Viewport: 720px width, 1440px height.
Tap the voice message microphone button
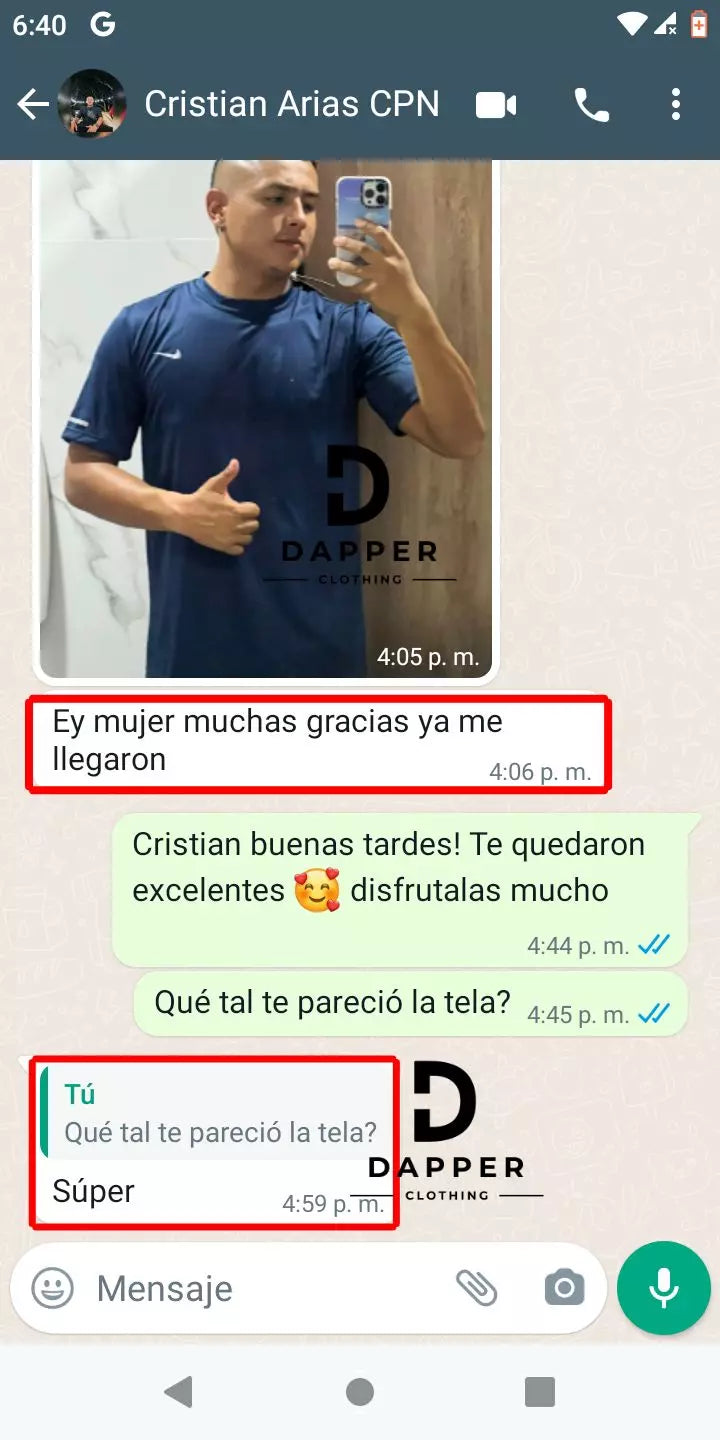point(664,1288)
